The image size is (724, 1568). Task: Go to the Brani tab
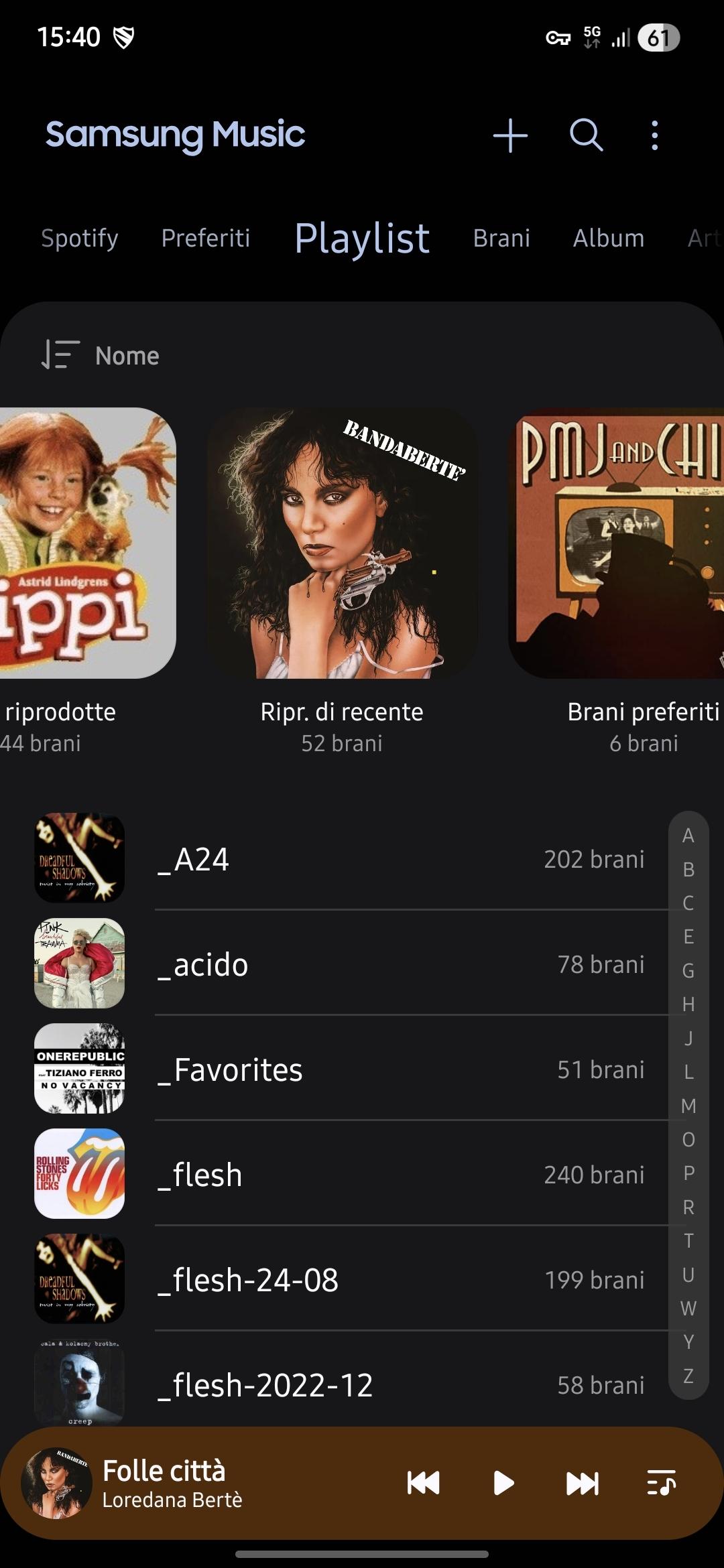pyautogui.click(x=501, y=239)
